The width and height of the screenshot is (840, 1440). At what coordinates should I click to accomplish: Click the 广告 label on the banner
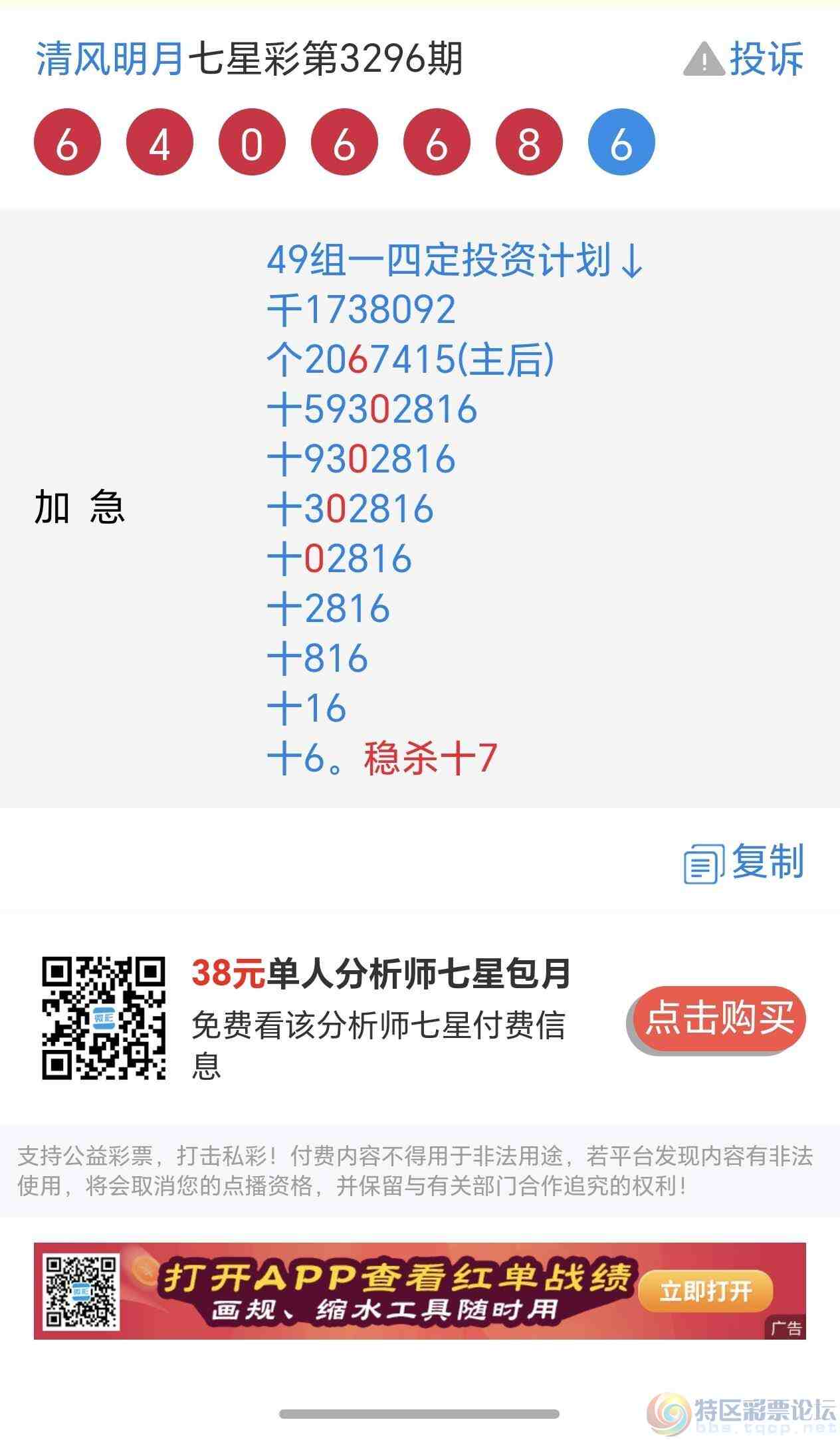[786, 1326]
